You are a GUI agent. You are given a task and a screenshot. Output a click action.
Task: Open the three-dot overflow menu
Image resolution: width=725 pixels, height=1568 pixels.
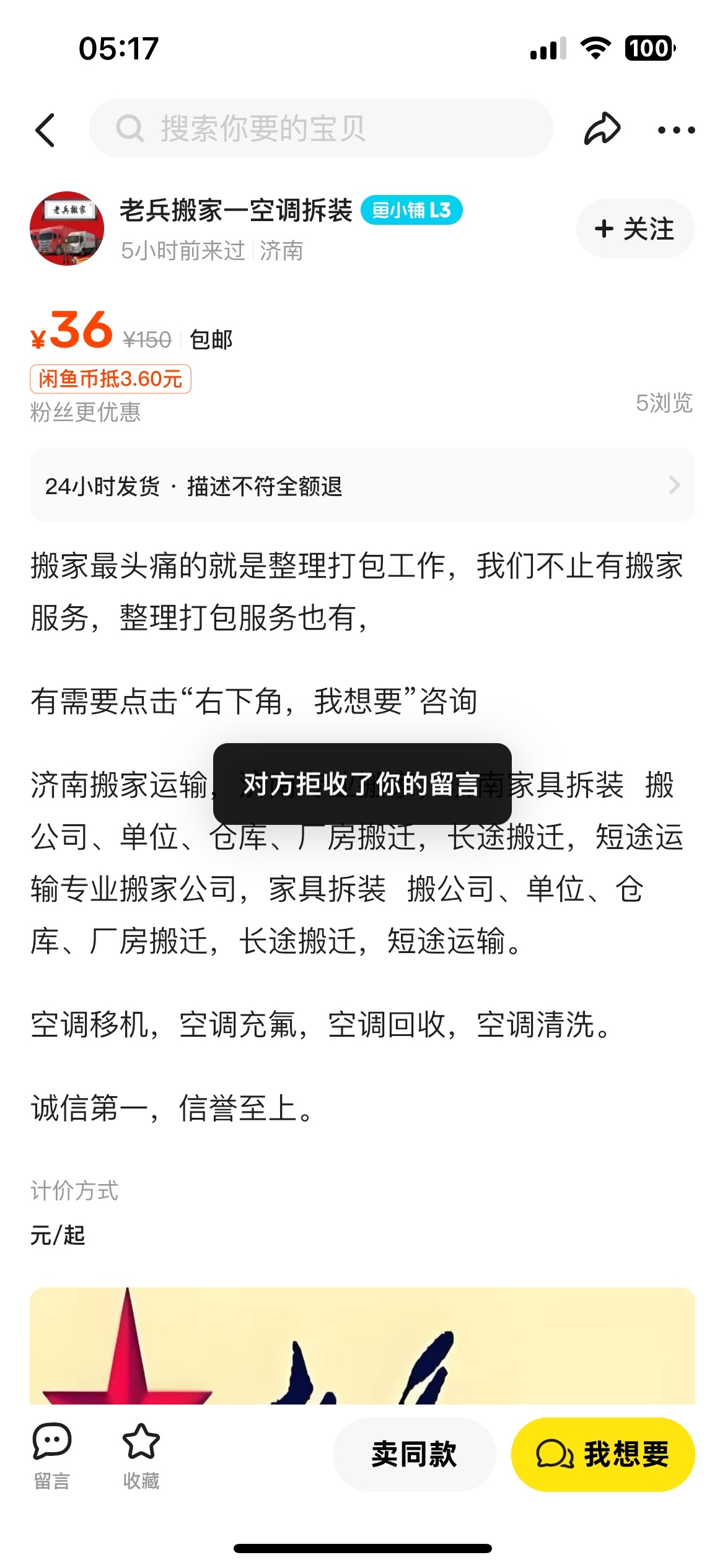coord(676,130)
